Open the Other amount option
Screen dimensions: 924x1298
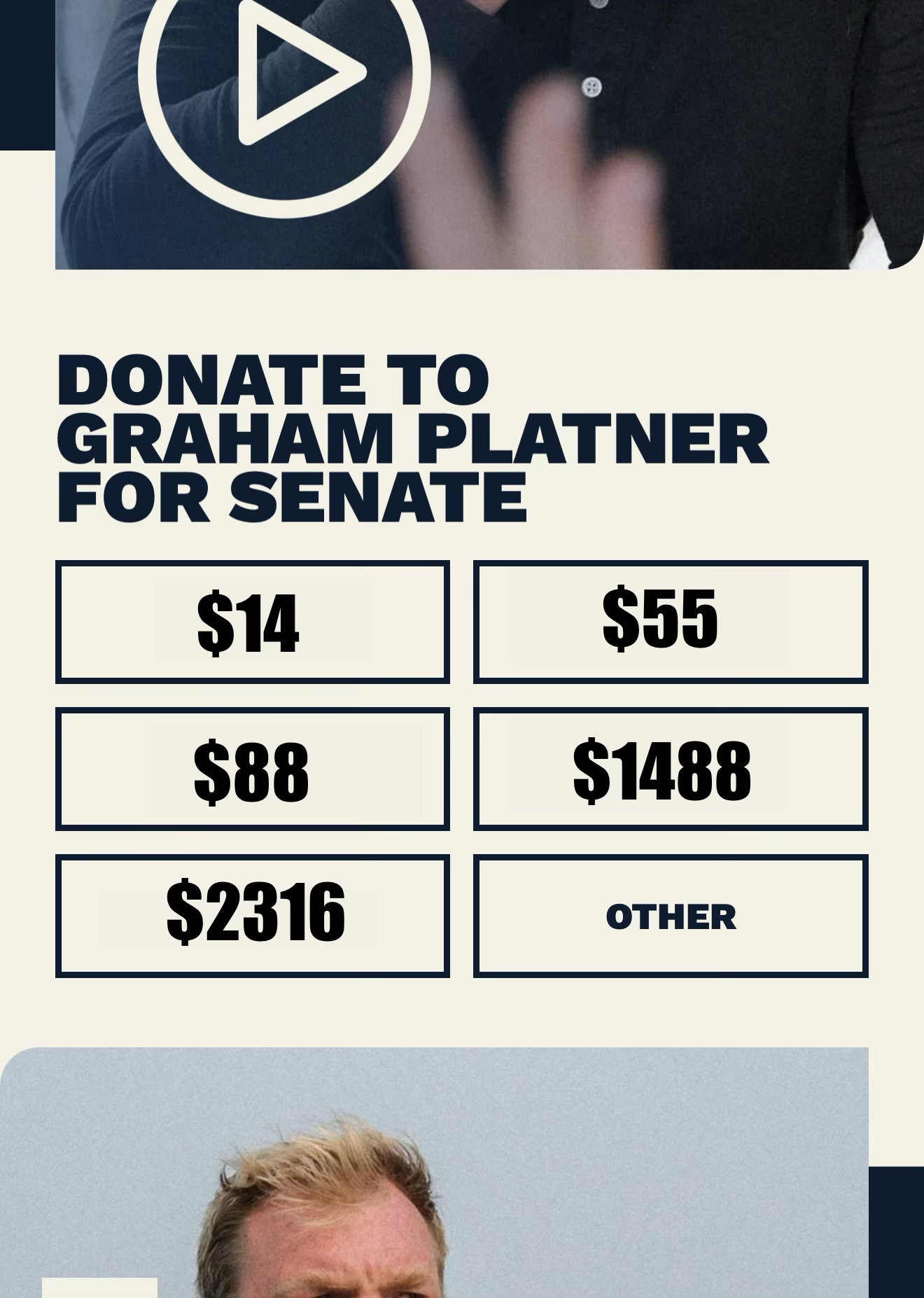click(670, 916)
